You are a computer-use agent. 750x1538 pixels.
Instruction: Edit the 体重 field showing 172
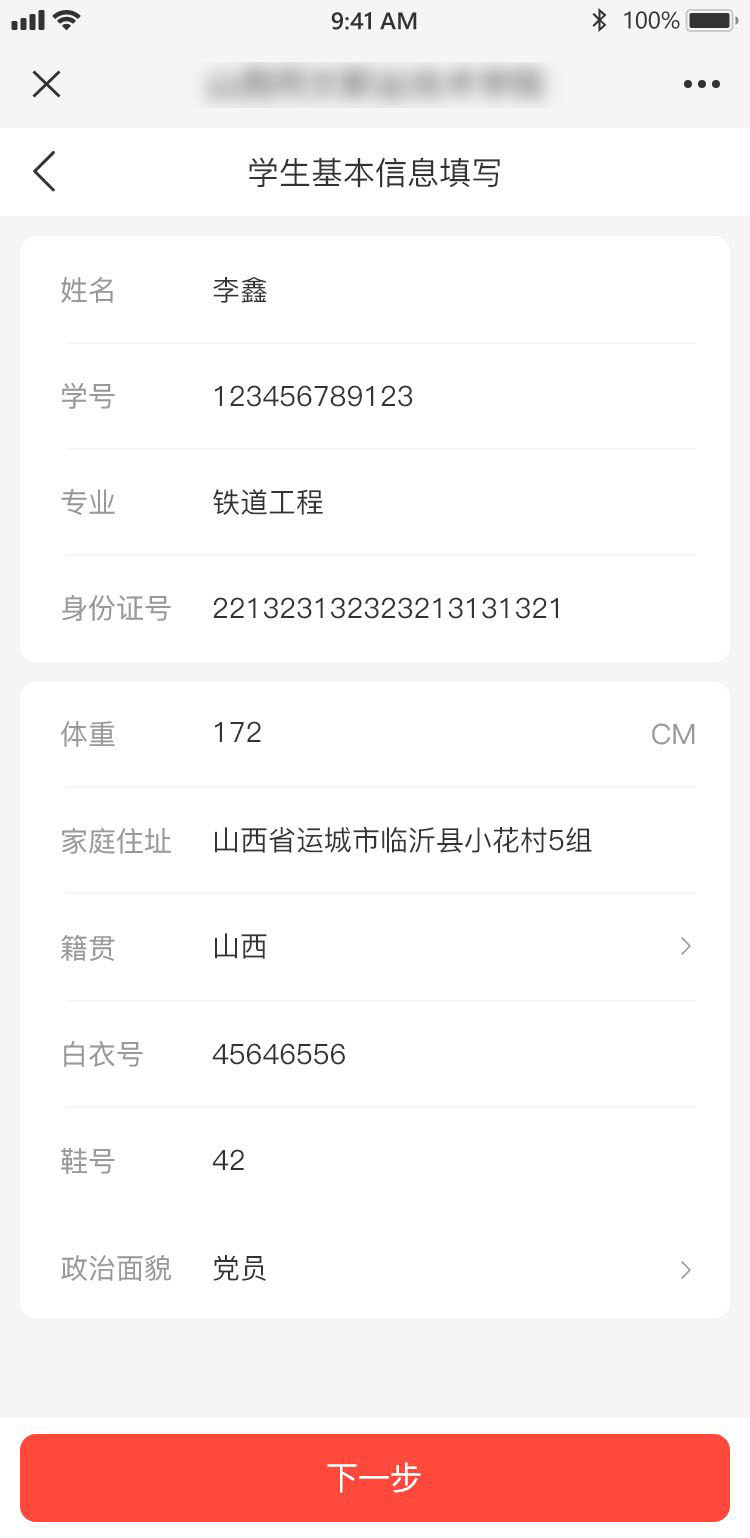coord(375,735)
